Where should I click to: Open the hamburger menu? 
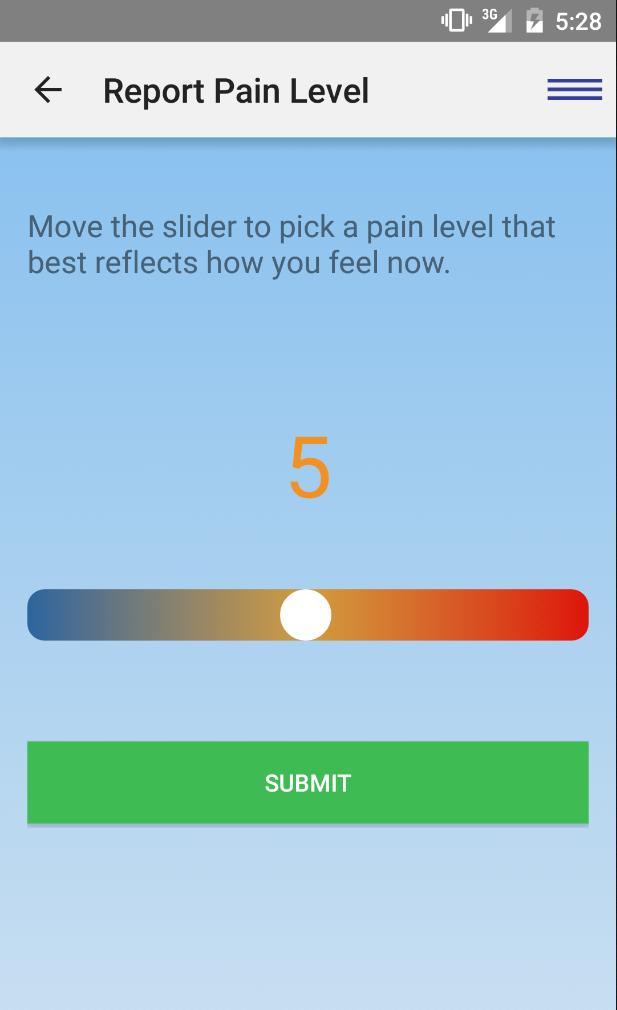(574, 90)
